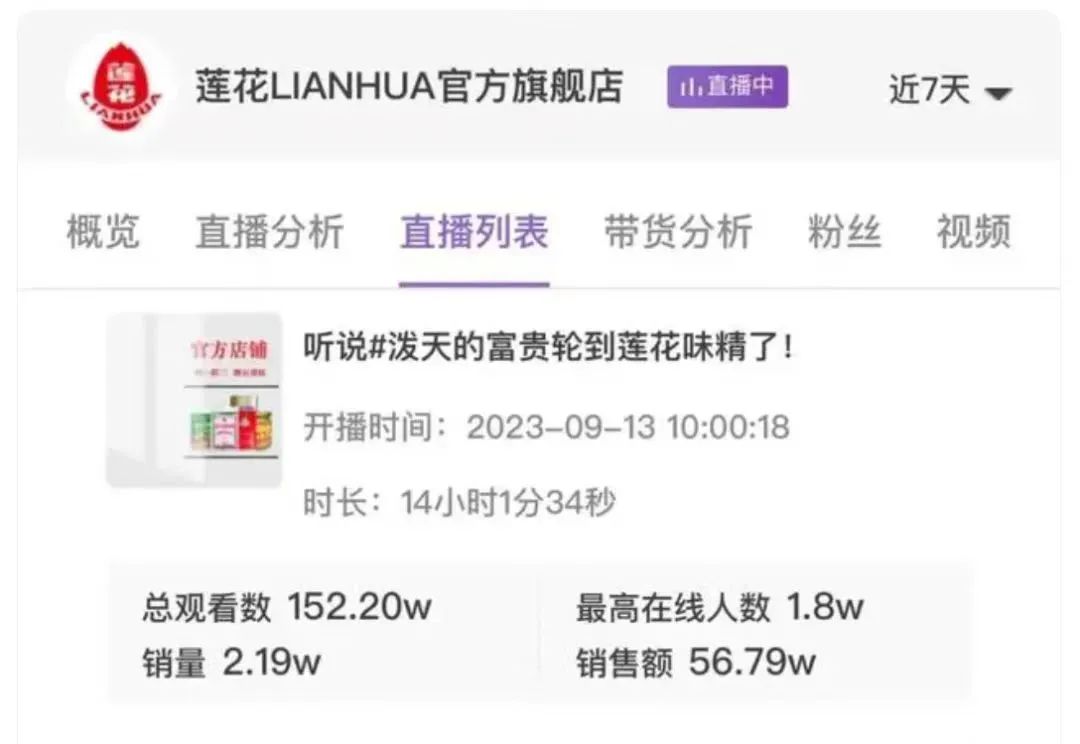Screen dimensions: 1080x744
Task: Open 莲花LIANHUA官方旗舰店 store profile
Action: (408, 87)
